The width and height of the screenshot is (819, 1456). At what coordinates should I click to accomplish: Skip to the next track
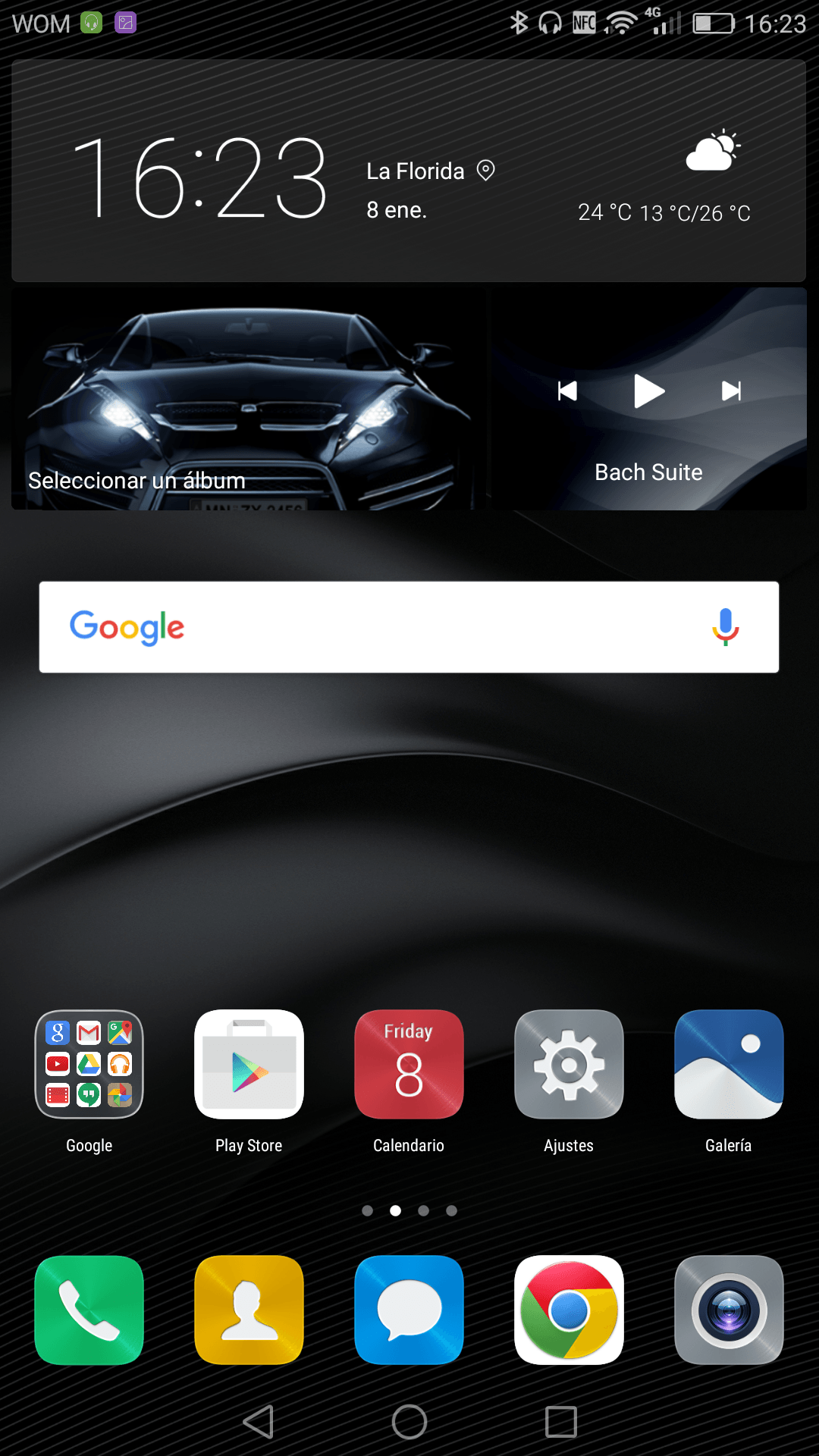pos(730,391)
